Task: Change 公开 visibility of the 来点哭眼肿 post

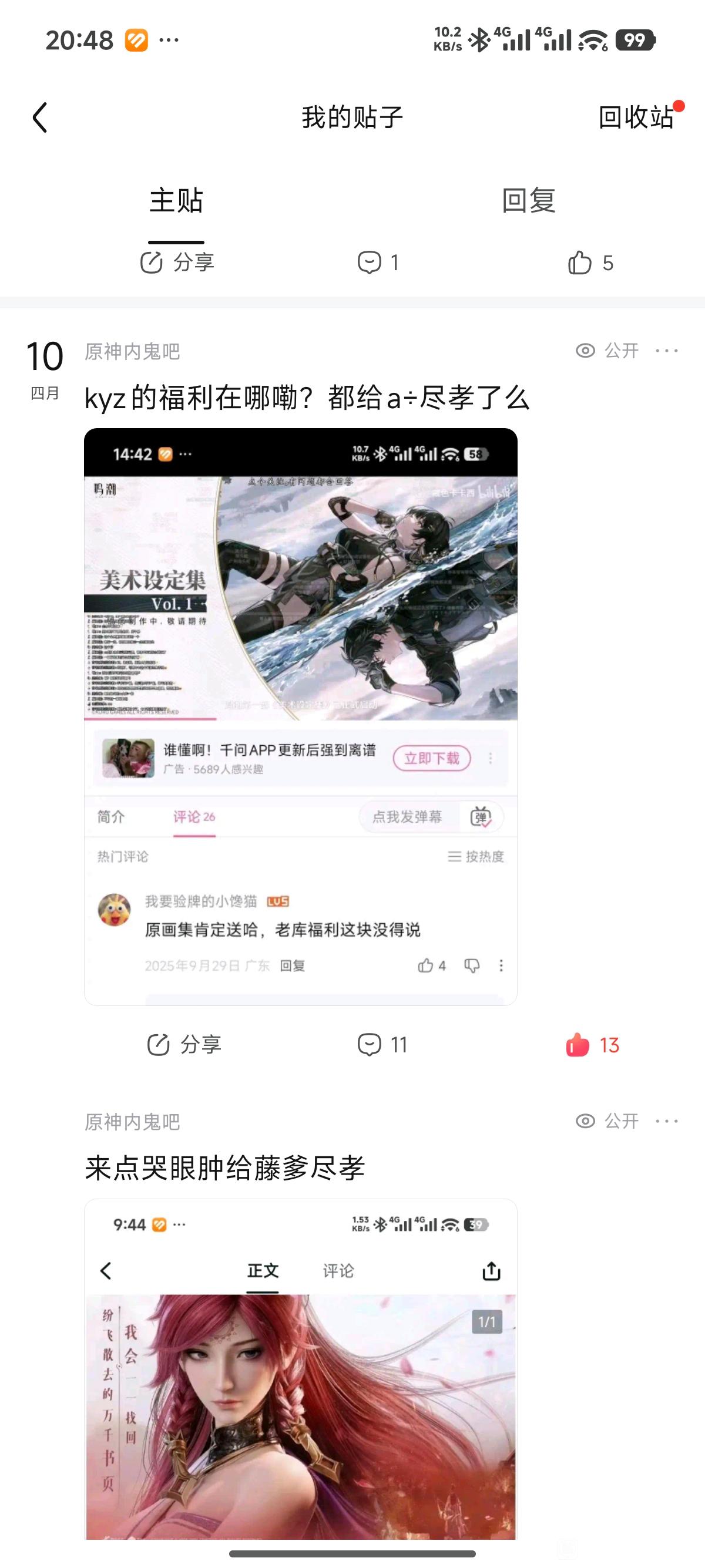Action: (607, 1121)
